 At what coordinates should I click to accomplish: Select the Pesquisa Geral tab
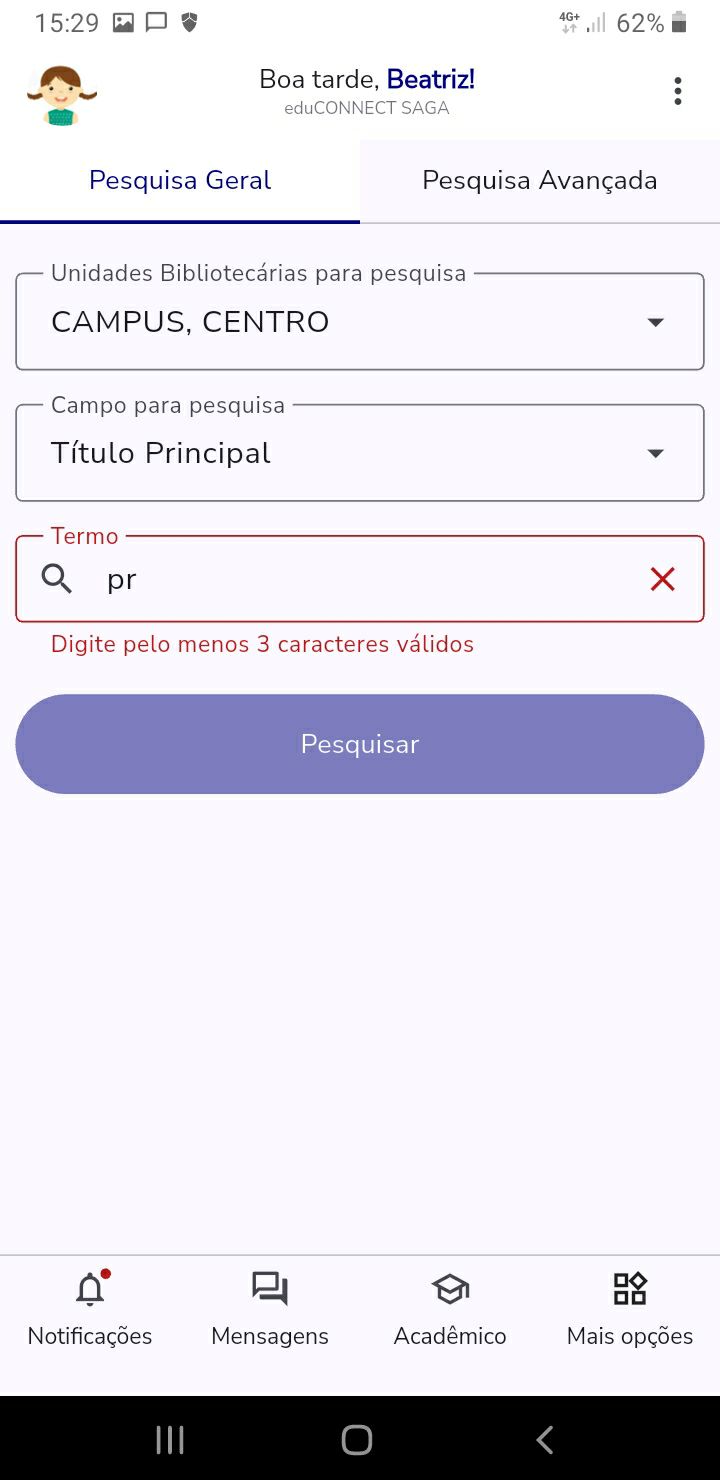point(180,181)
